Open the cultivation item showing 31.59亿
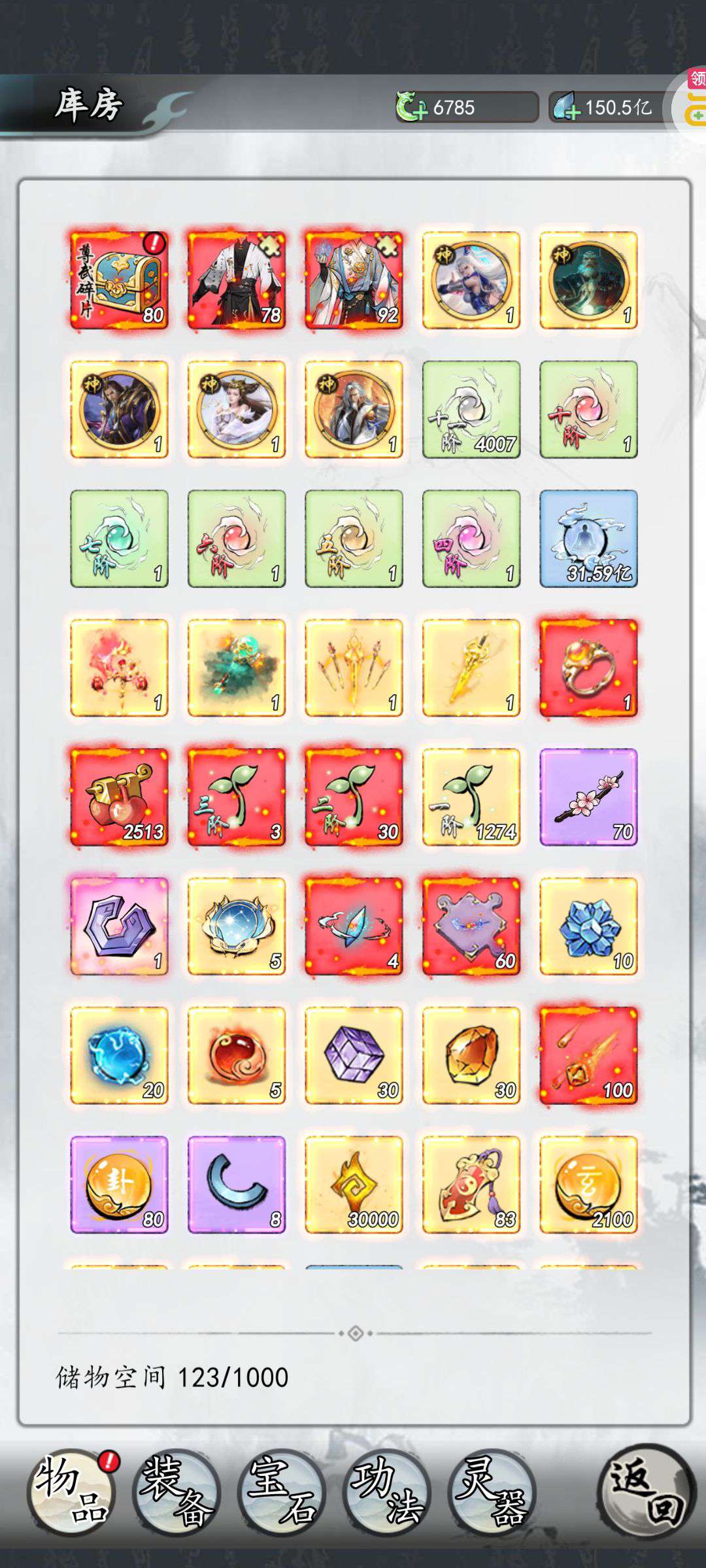706x1568 pixels. point(588,538)
